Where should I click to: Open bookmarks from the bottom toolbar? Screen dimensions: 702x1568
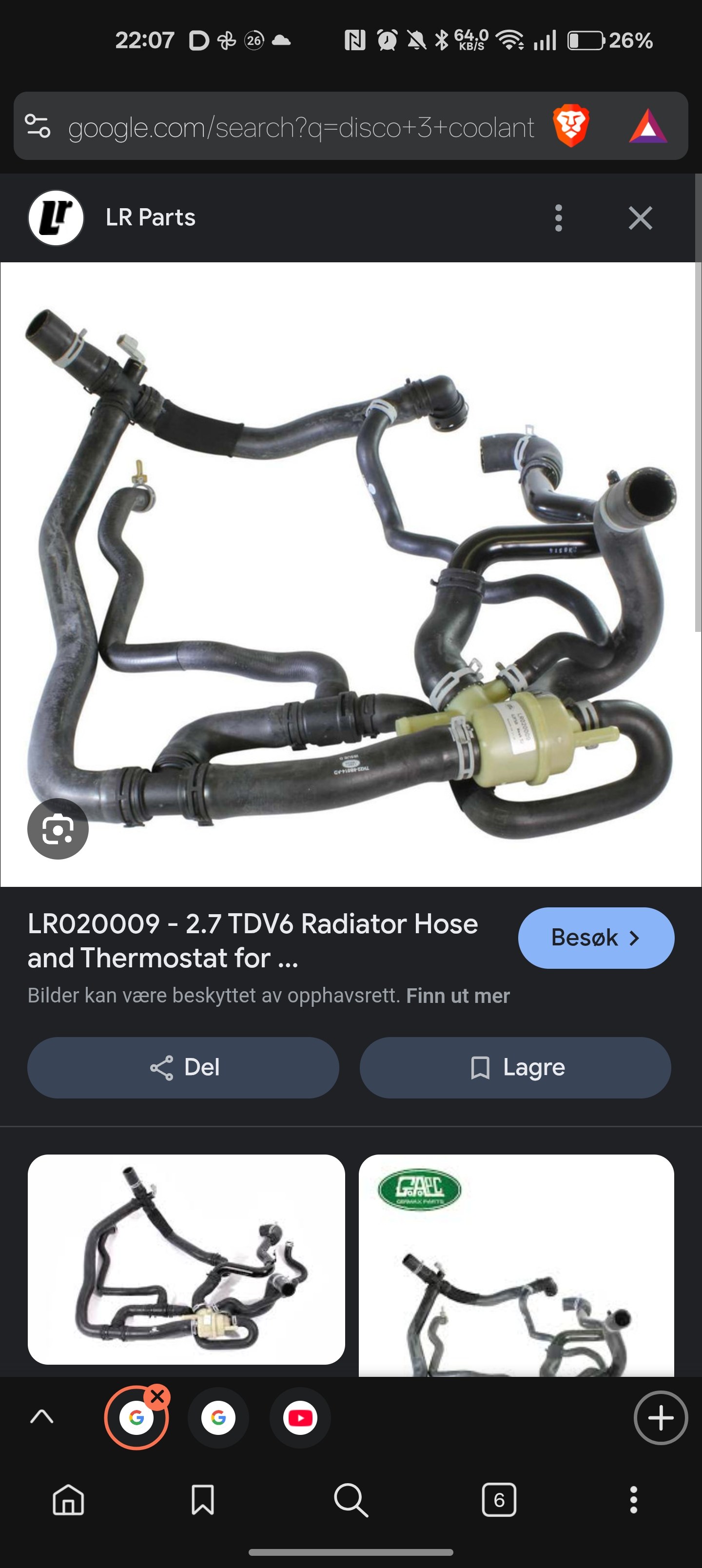[203, 1499]
